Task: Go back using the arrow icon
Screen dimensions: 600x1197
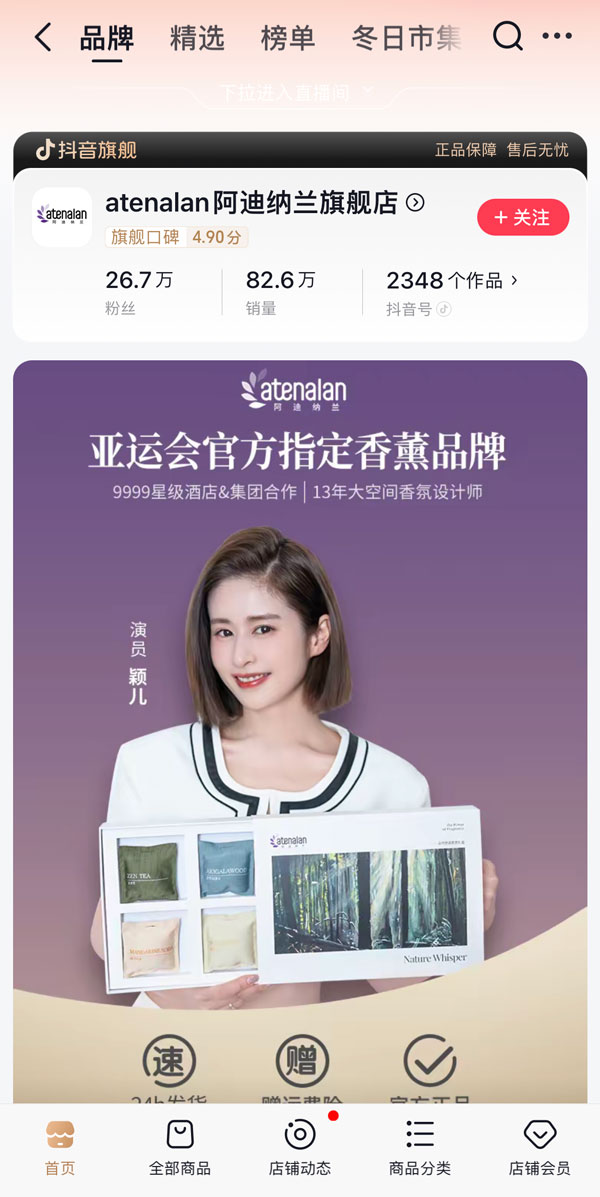Action: click(42, 38)
